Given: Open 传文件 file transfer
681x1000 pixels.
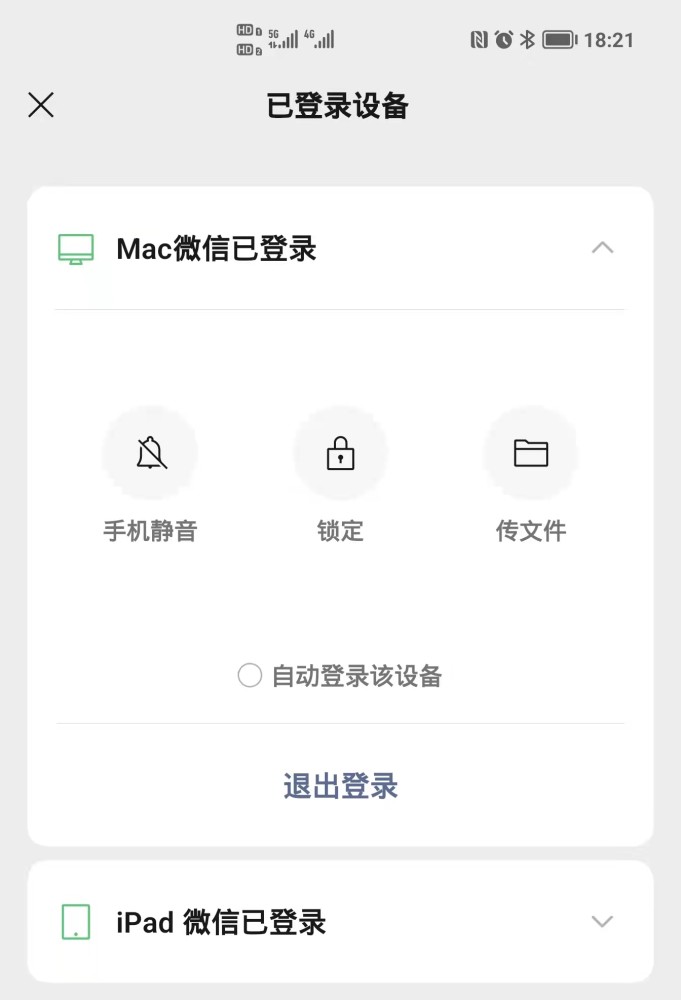Looking at the screenshot, I should (x=531, y=454).
